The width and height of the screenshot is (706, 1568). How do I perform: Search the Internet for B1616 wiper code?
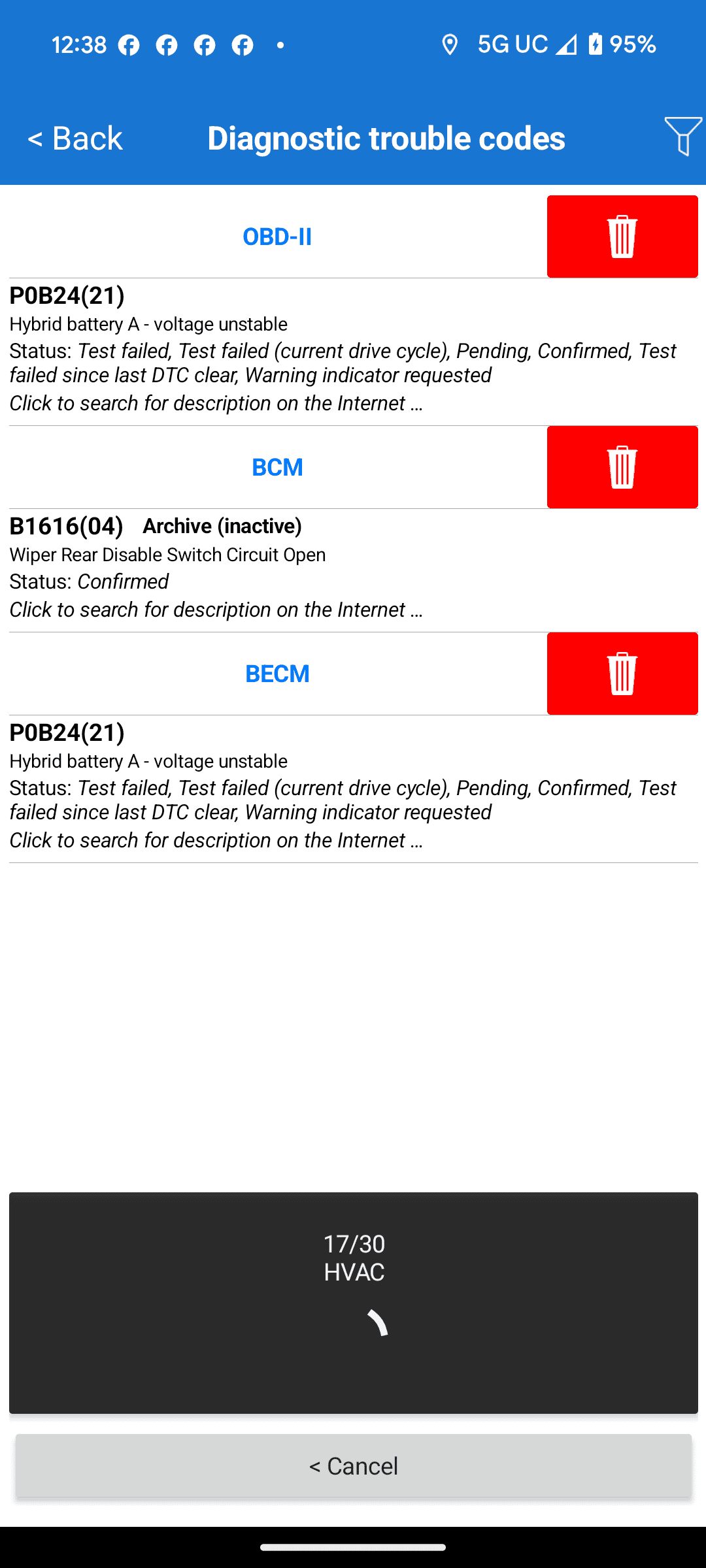coord(216,610)
